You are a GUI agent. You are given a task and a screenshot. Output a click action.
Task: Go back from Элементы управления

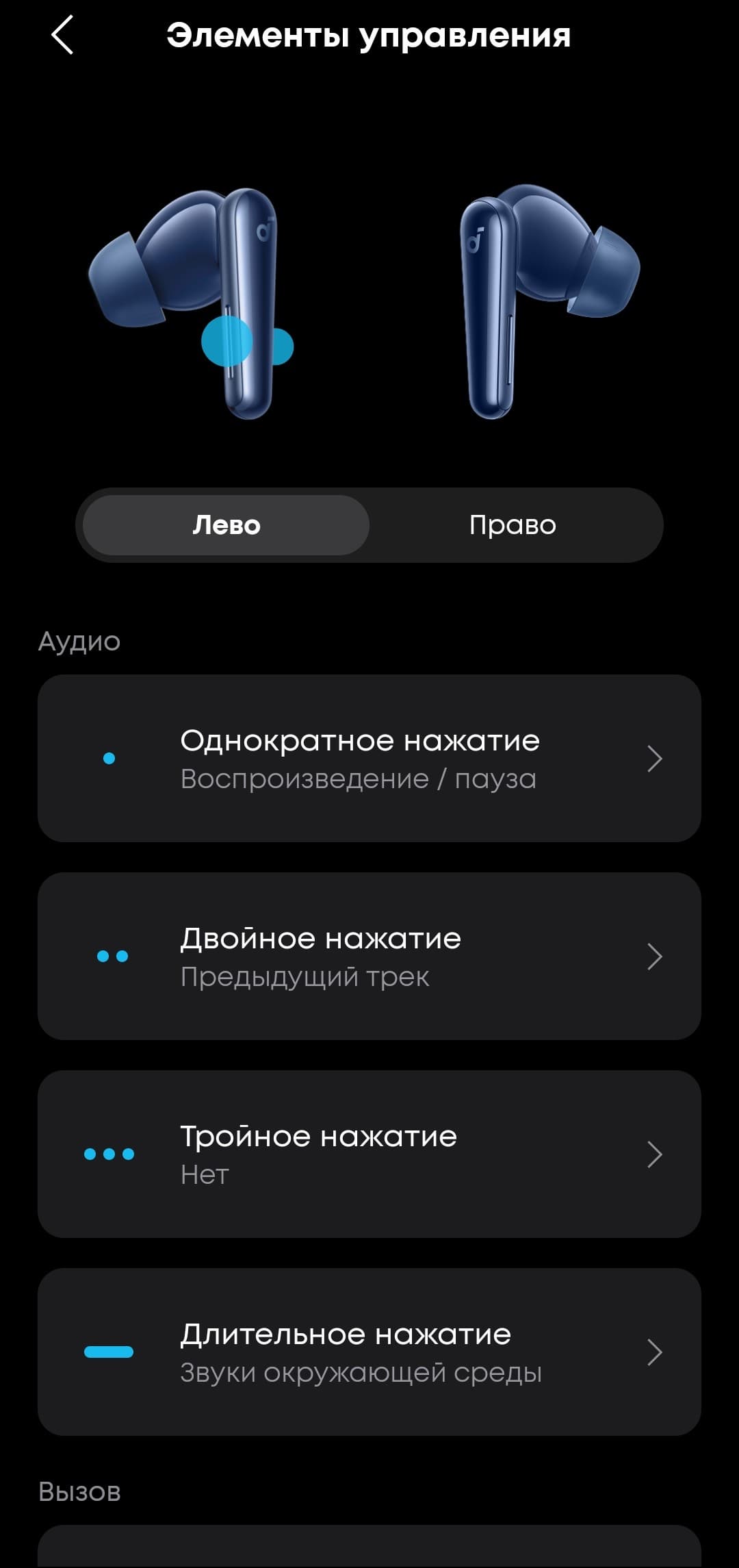pyautogui.click(x=62, y=36)
